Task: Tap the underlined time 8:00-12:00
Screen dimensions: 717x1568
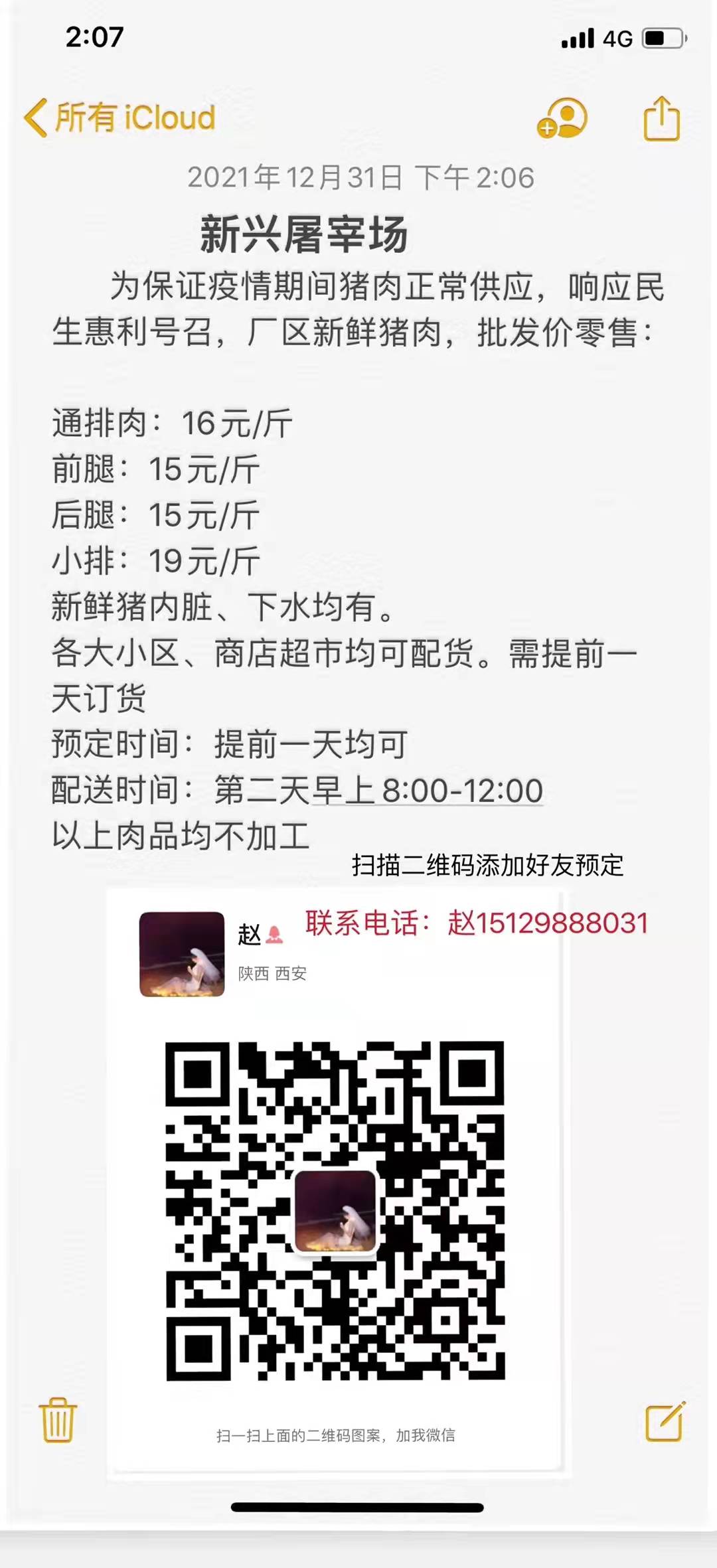Action: pyautogui.click(x=459, y=790)
